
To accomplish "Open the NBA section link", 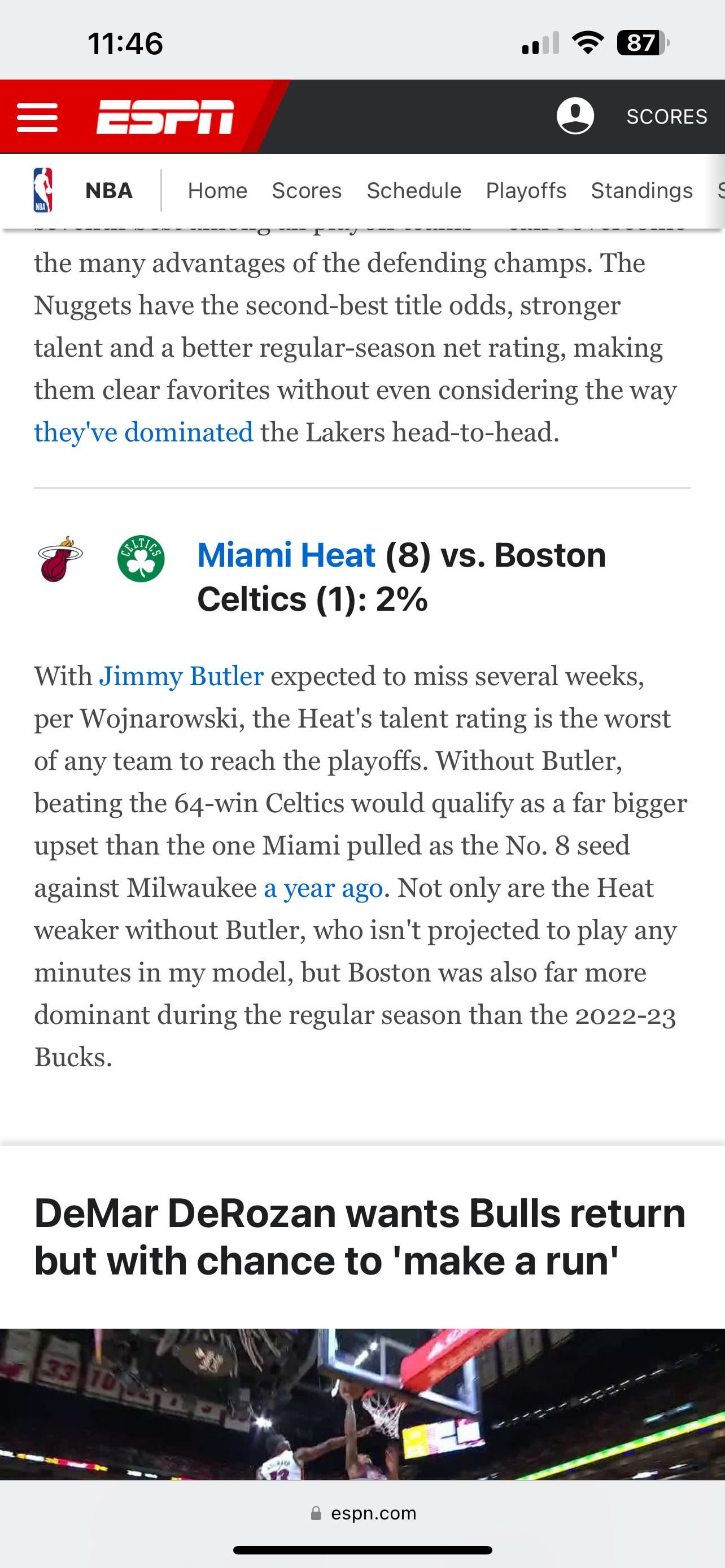I will (108, 191).
